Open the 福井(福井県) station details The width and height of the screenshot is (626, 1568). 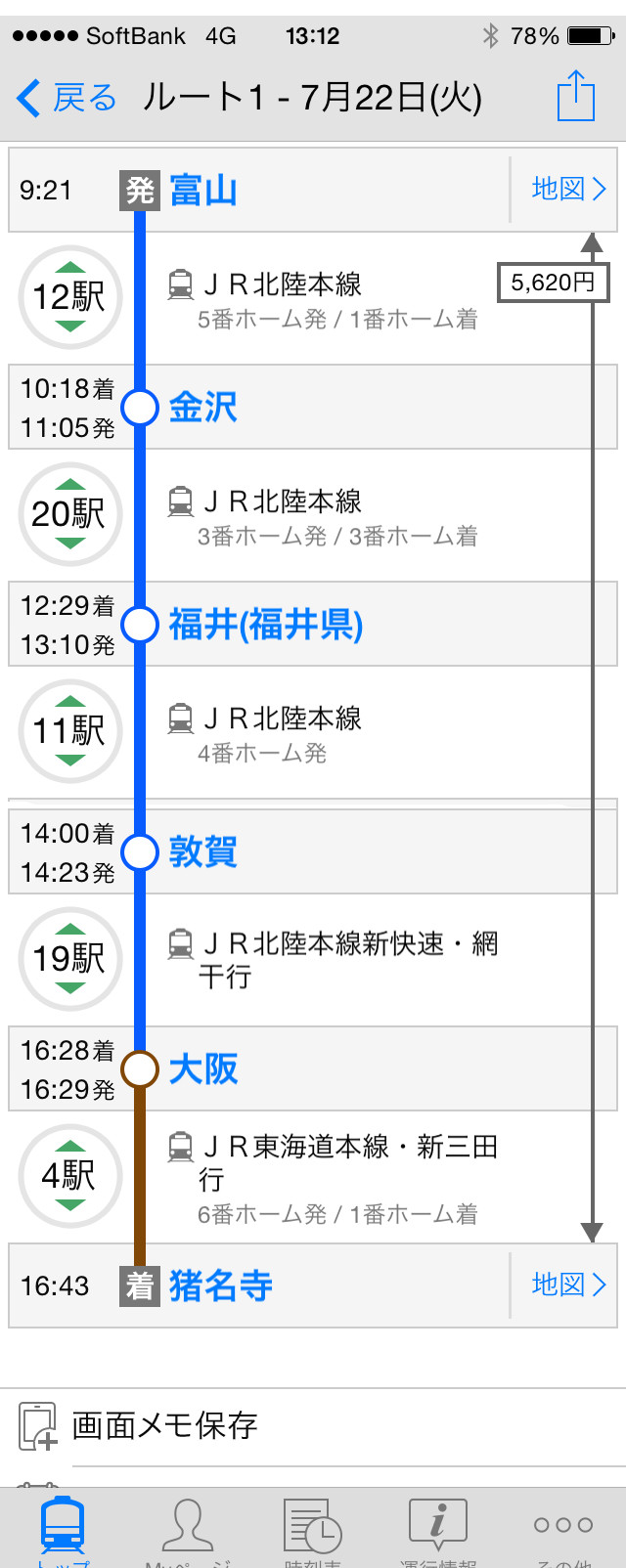[266, 624]
